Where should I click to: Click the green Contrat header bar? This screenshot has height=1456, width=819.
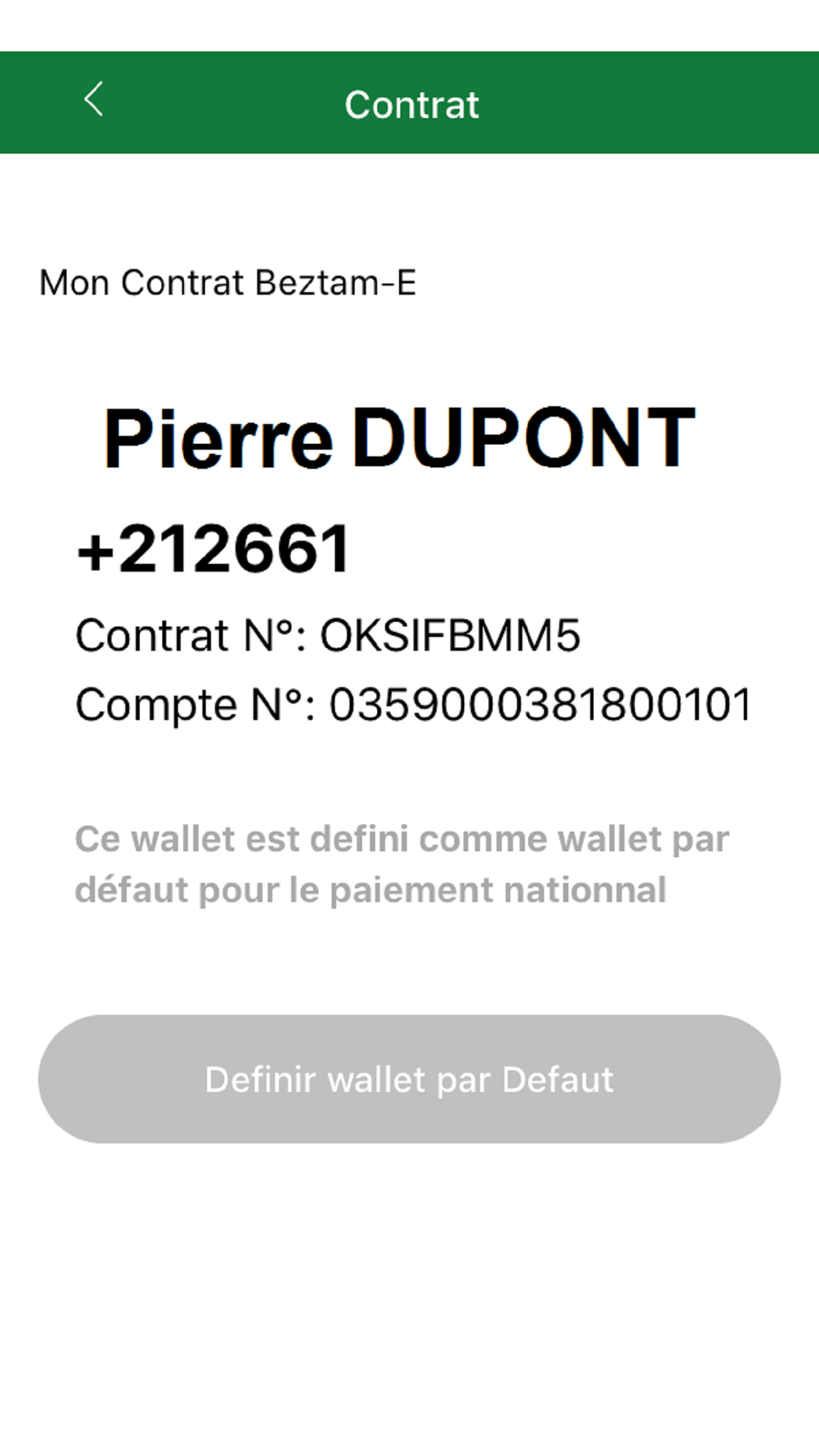[x=409, y=102]
